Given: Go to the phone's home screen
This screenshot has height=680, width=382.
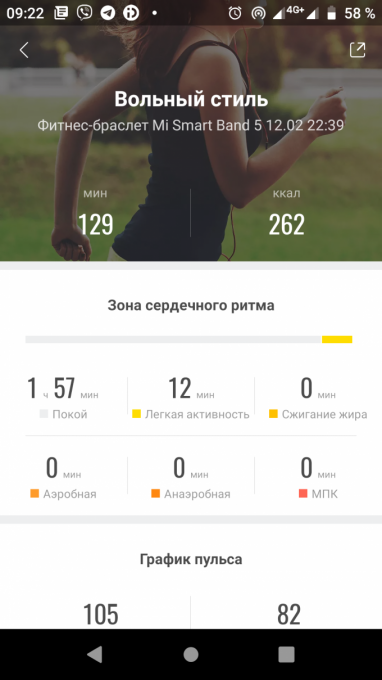Looking at the screenshot, I should (x=191, y=654).
